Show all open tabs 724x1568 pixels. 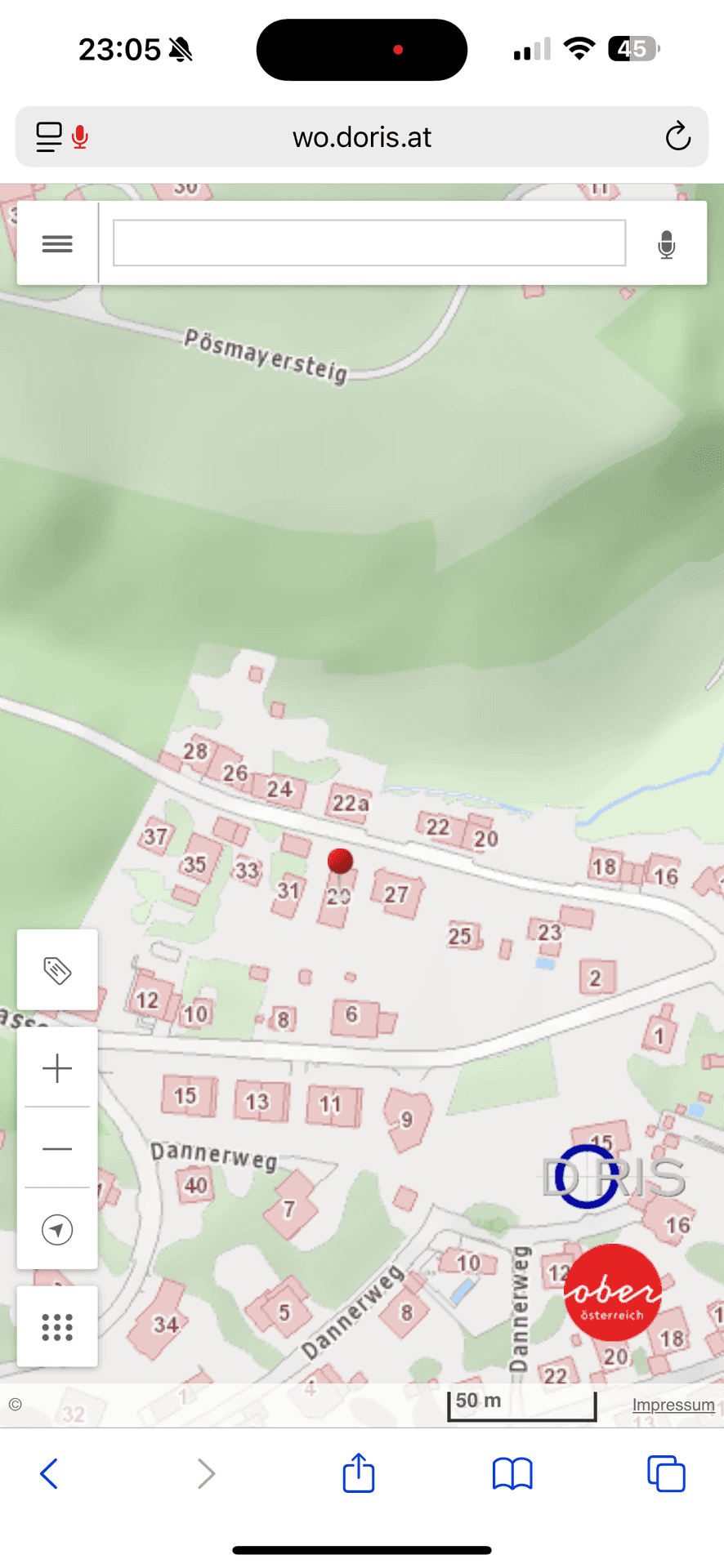click(666, 1474)
